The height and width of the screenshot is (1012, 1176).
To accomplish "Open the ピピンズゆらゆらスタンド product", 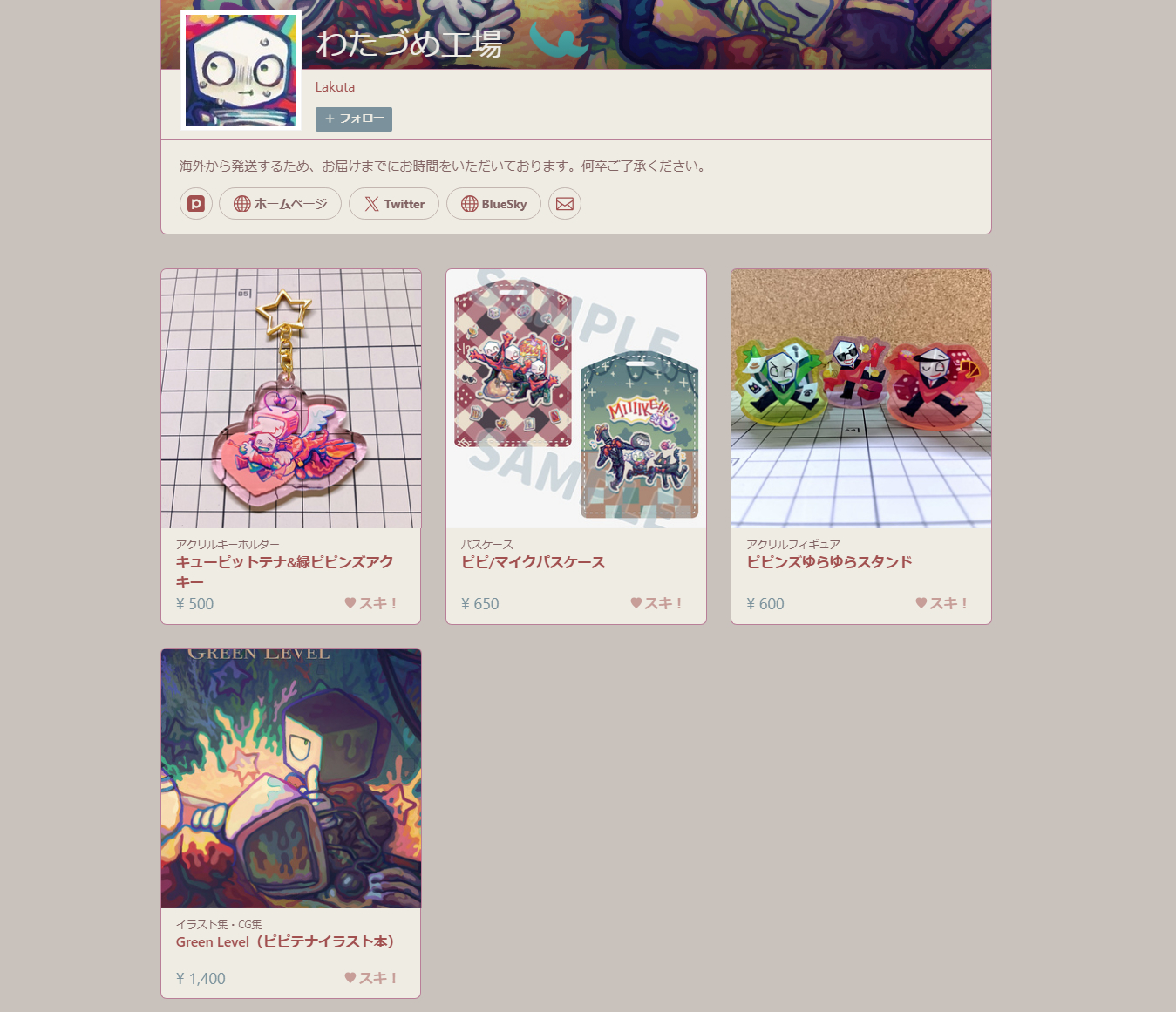I will tap(828, 562).
